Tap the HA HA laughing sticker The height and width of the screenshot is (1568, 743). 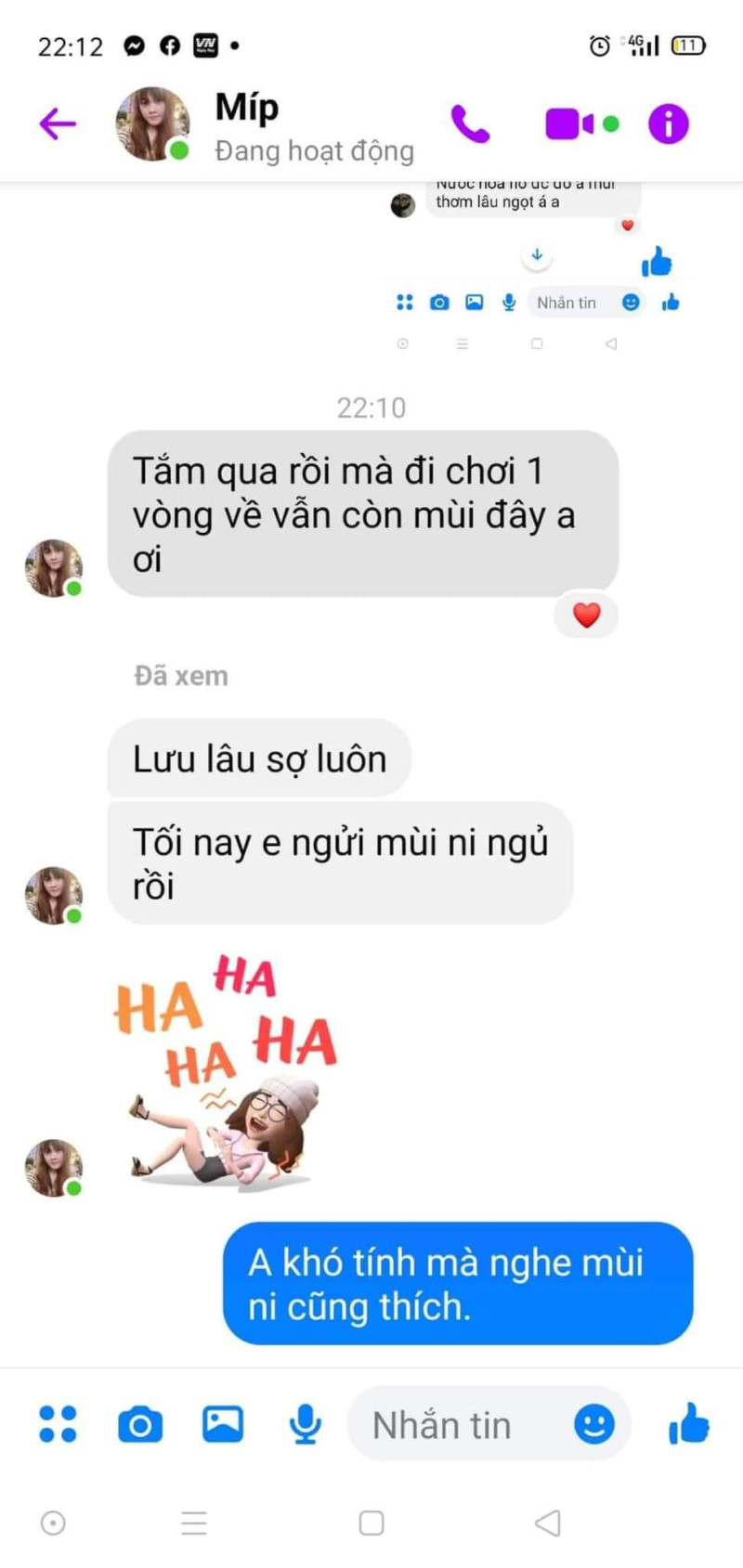click(x=228, y=1072)
